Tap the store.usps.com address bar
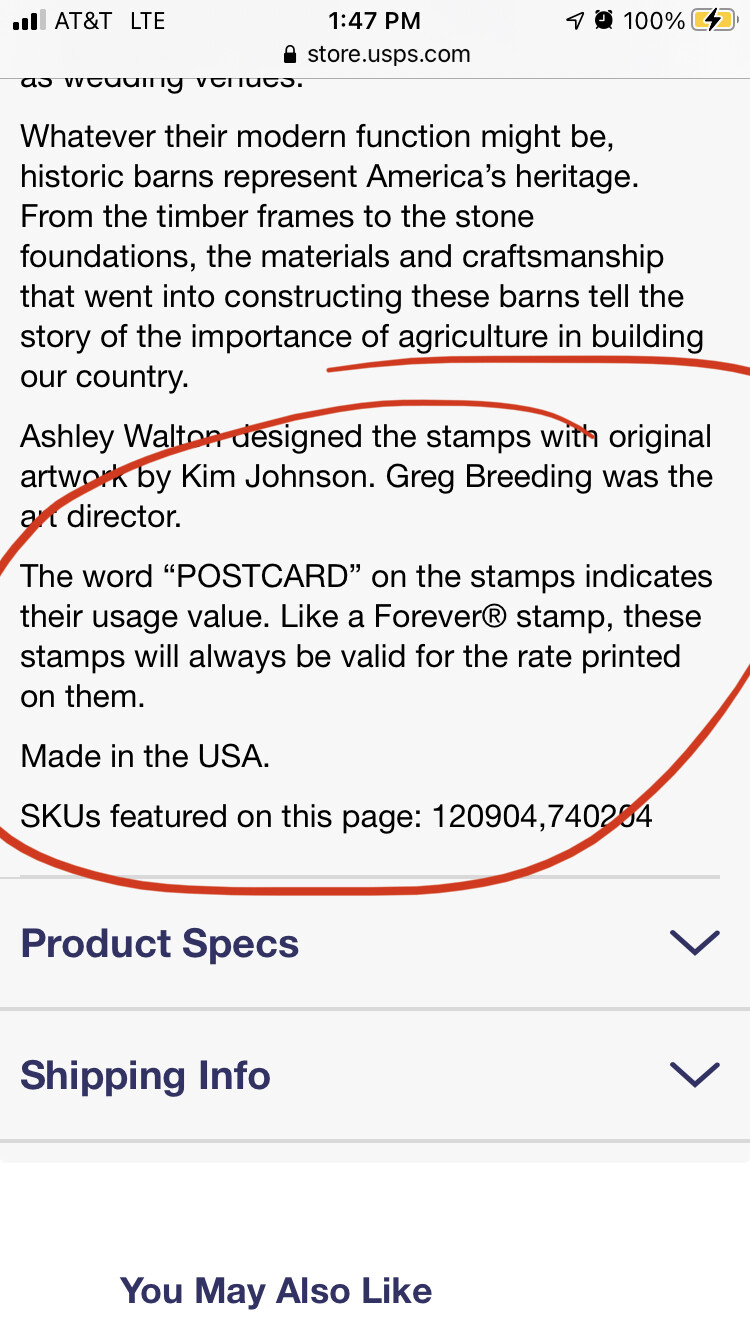 coord(377,54)
